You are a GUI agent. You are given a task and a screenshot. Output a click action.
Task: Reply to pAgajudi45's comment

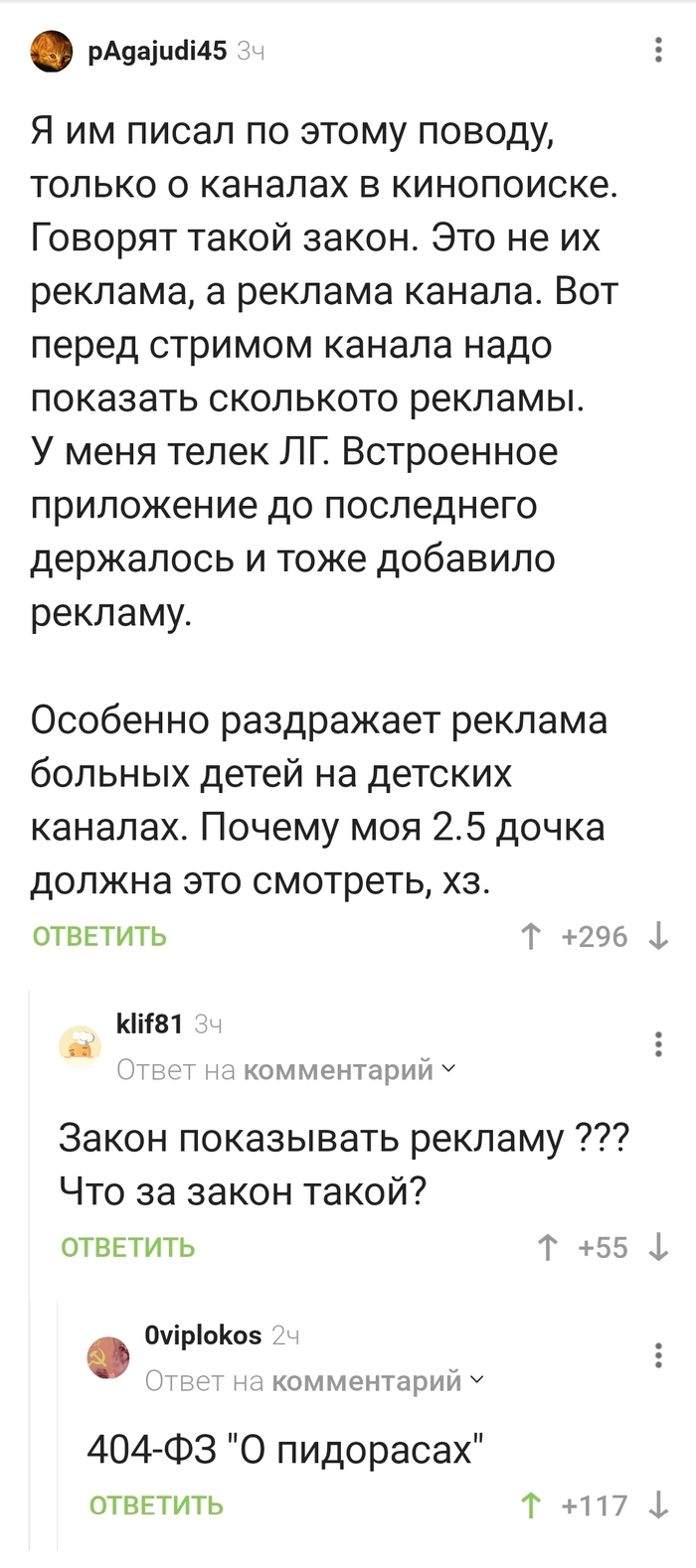[99, 936]
